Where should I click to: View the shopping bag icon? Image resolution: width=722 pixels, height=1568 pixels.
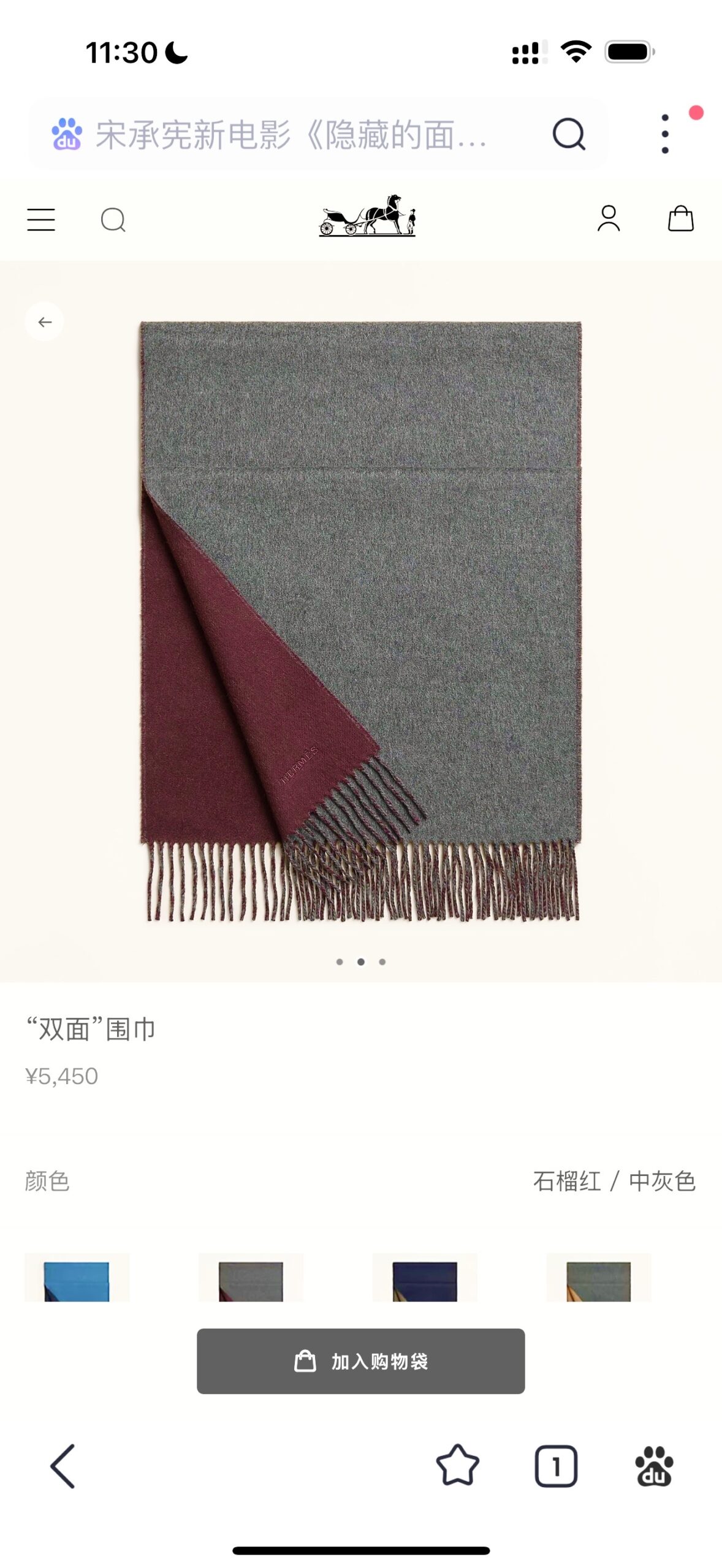point(680,219)
